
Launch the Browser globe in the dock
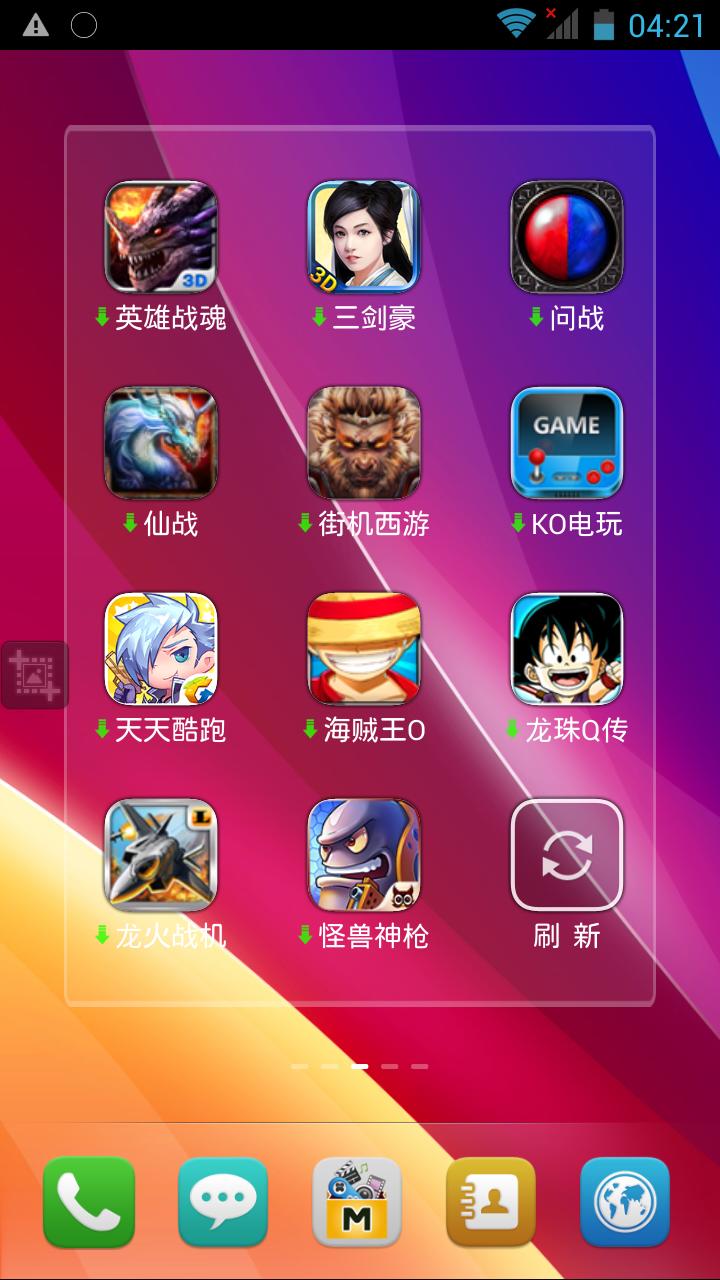pos(625,1202)
